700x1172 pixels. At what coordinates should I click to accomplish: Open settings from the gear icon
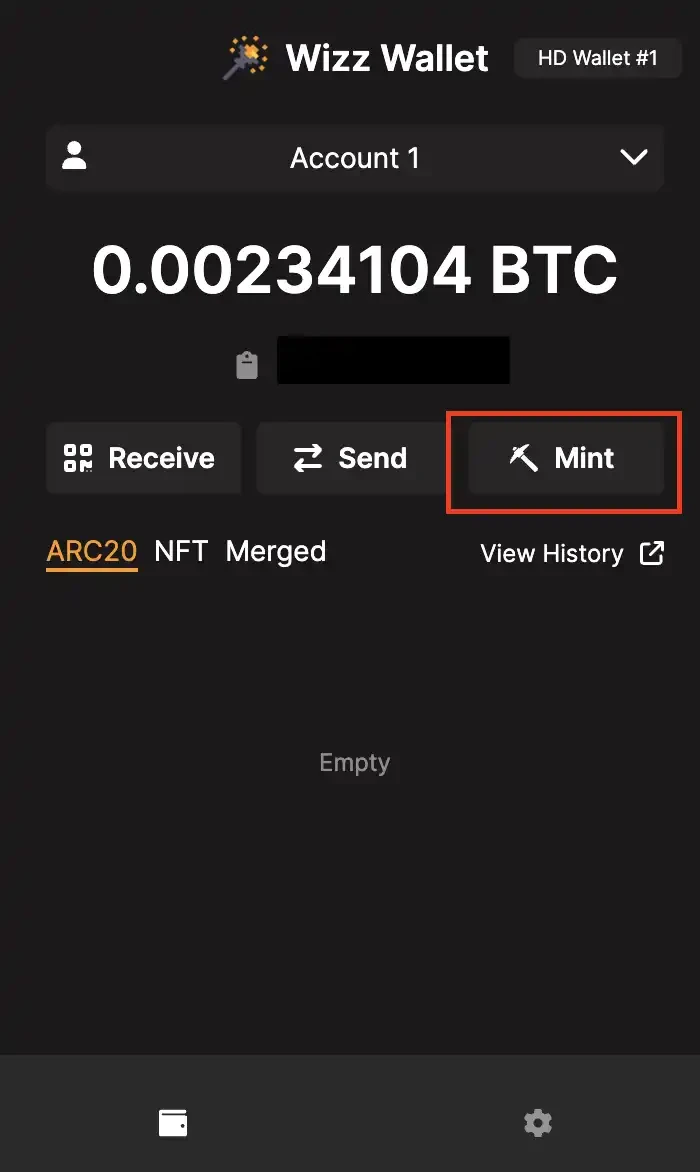click(x=538, y=1123)
